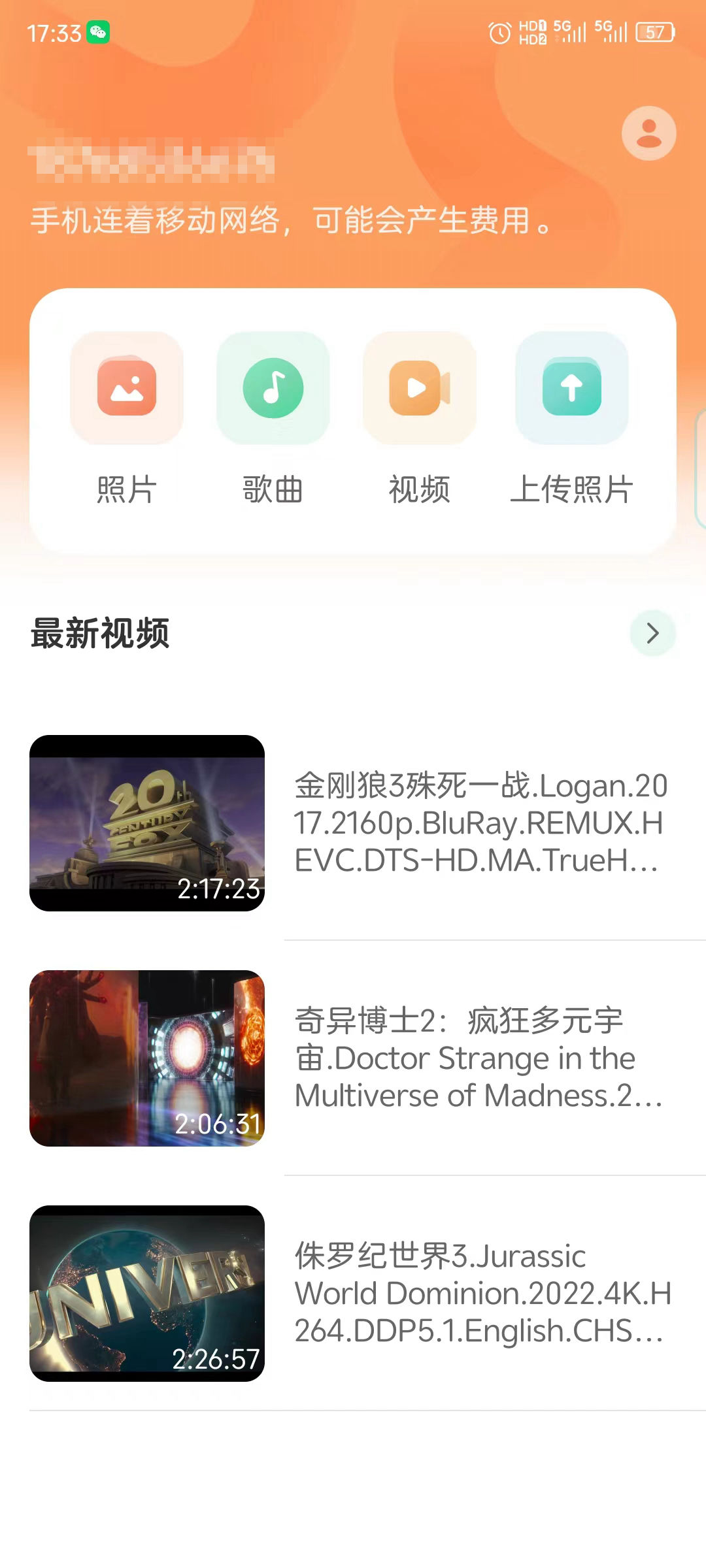Tap the 上传照片 upload icon
The width and height of the screenshot is (706, 1568).
[570, 389]
